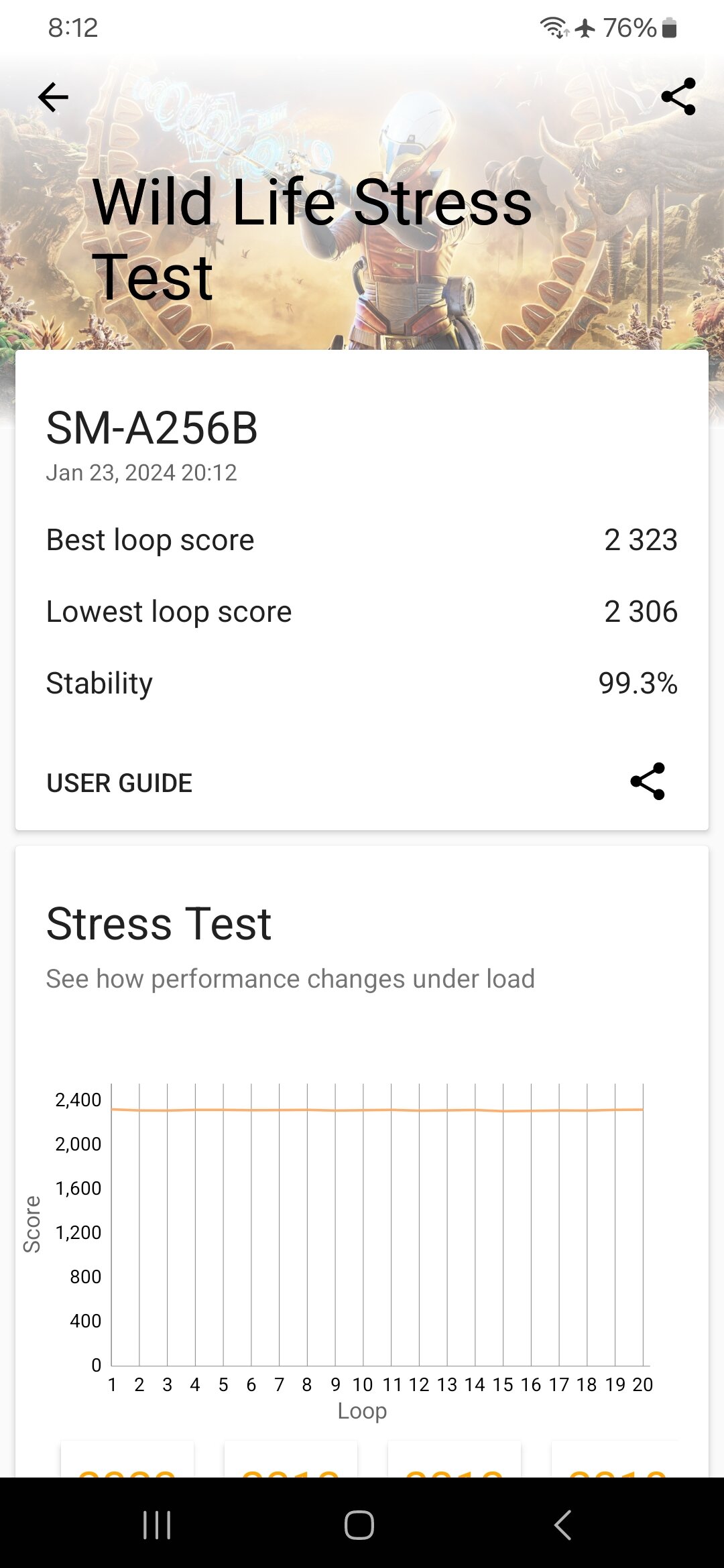The image size is (724, 1568).
Task: Open the USER GUIDE link
Action: (x=119, y=783)
